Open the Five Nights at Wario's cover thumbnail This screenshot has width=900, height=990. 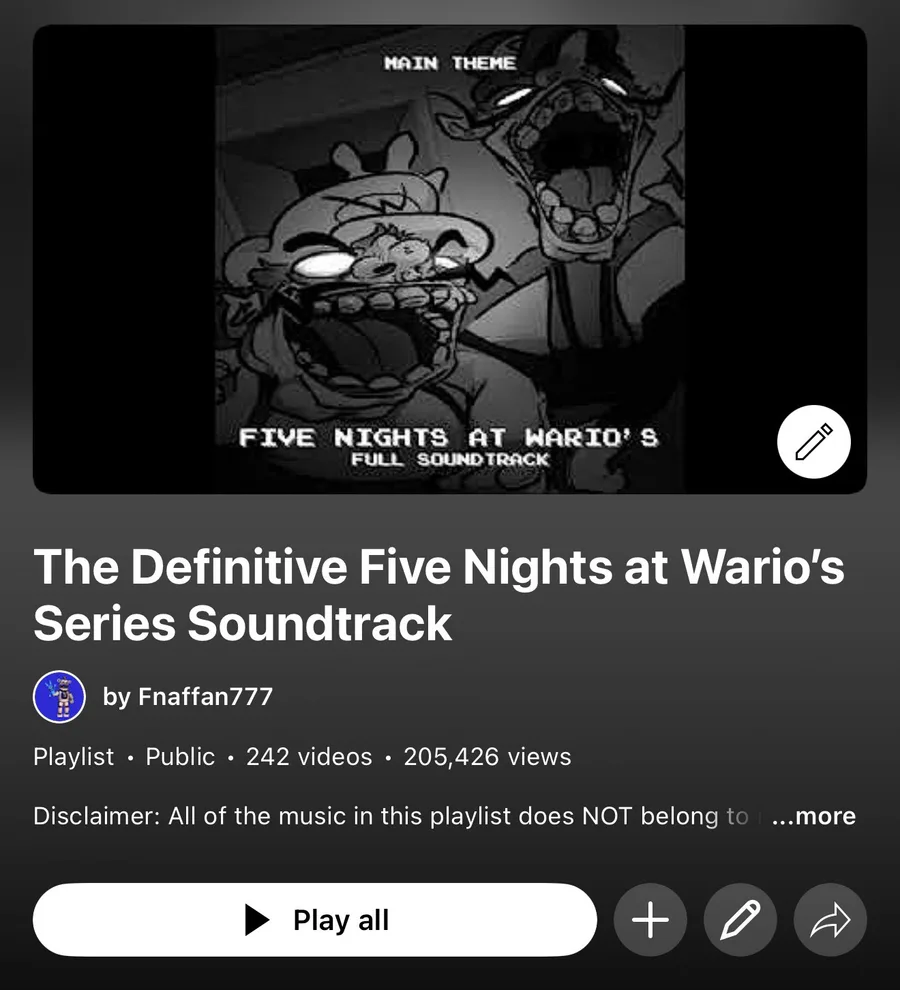point(449,260)
